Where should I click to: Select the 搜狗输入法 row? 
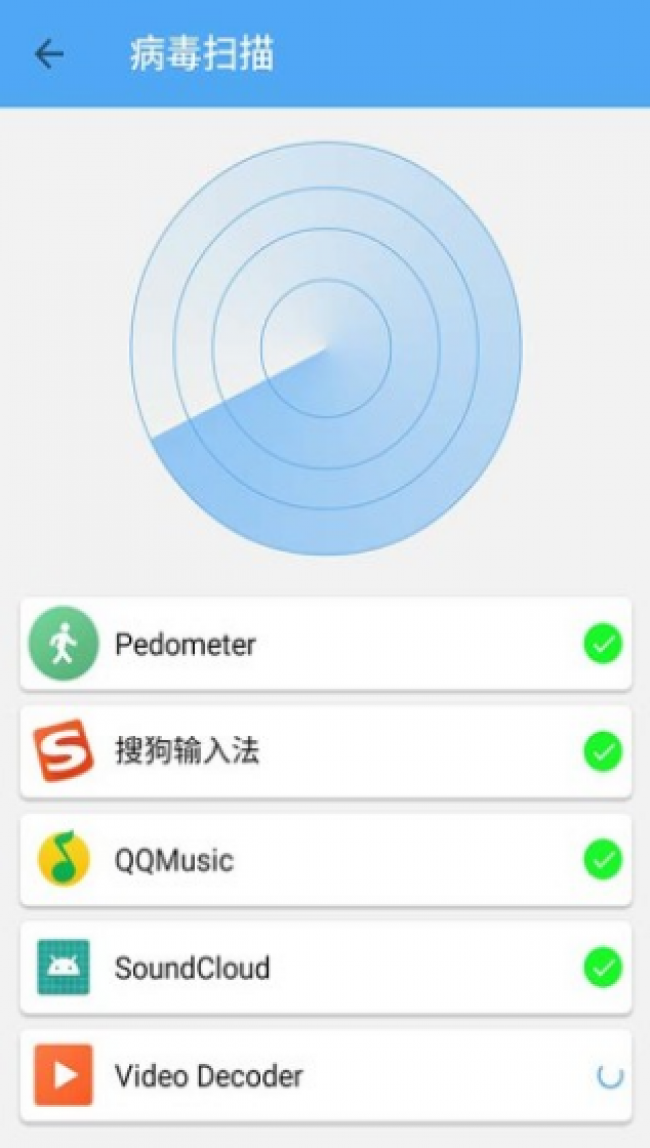point(326,752)
